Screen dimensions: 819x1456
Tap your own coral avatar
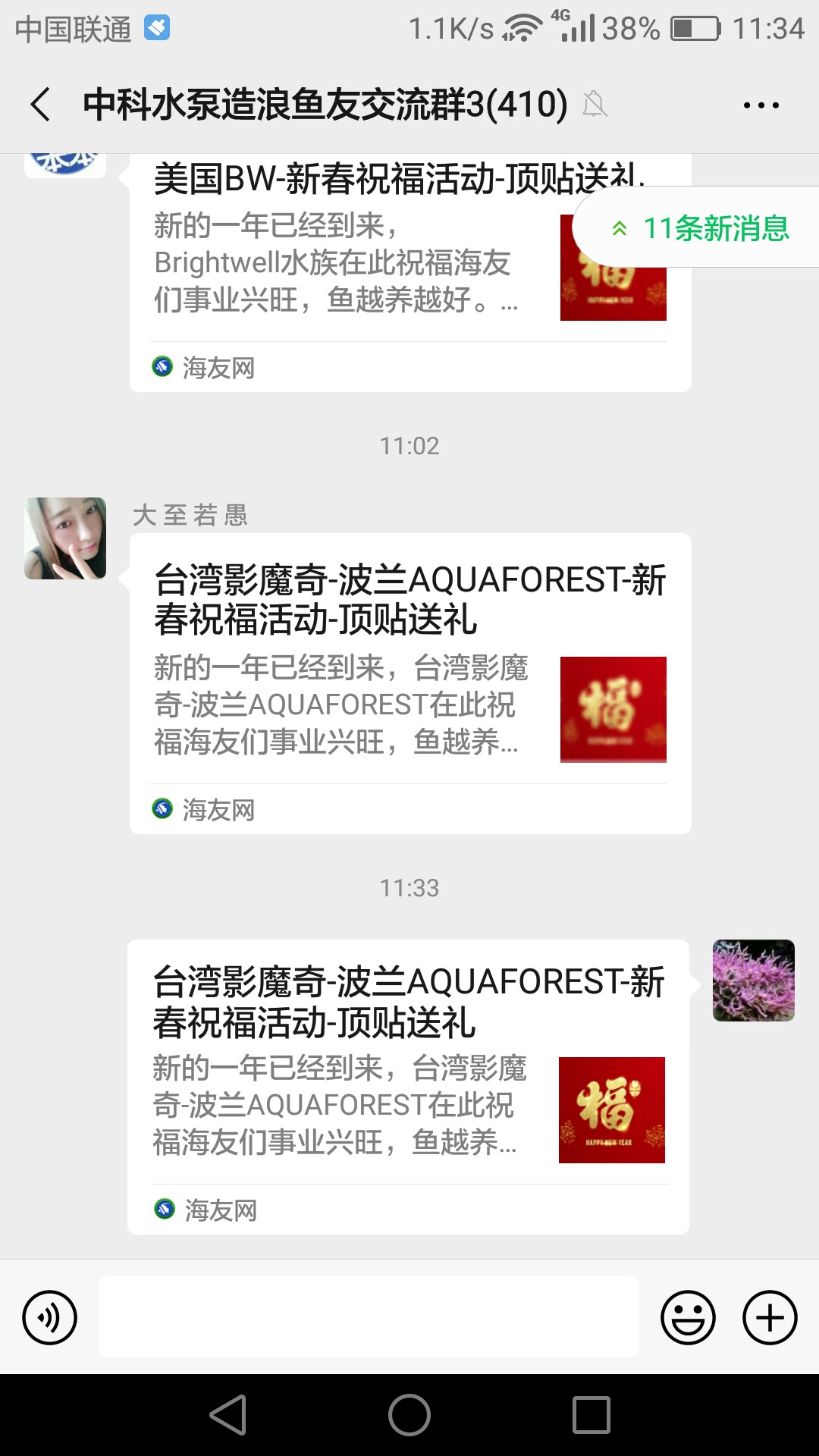[753, 980]
